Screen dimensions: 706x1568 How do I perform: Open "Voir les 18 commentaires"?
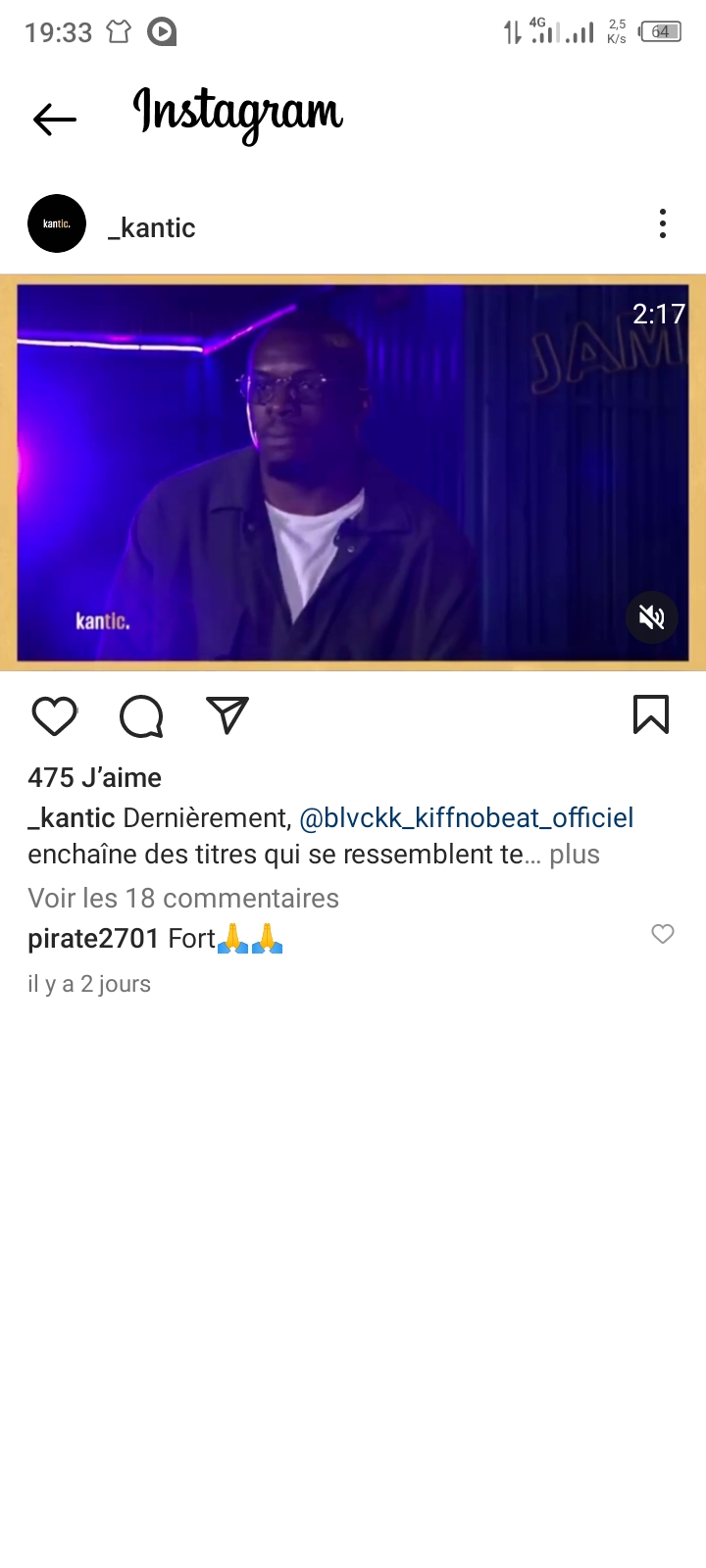(183, 899)
